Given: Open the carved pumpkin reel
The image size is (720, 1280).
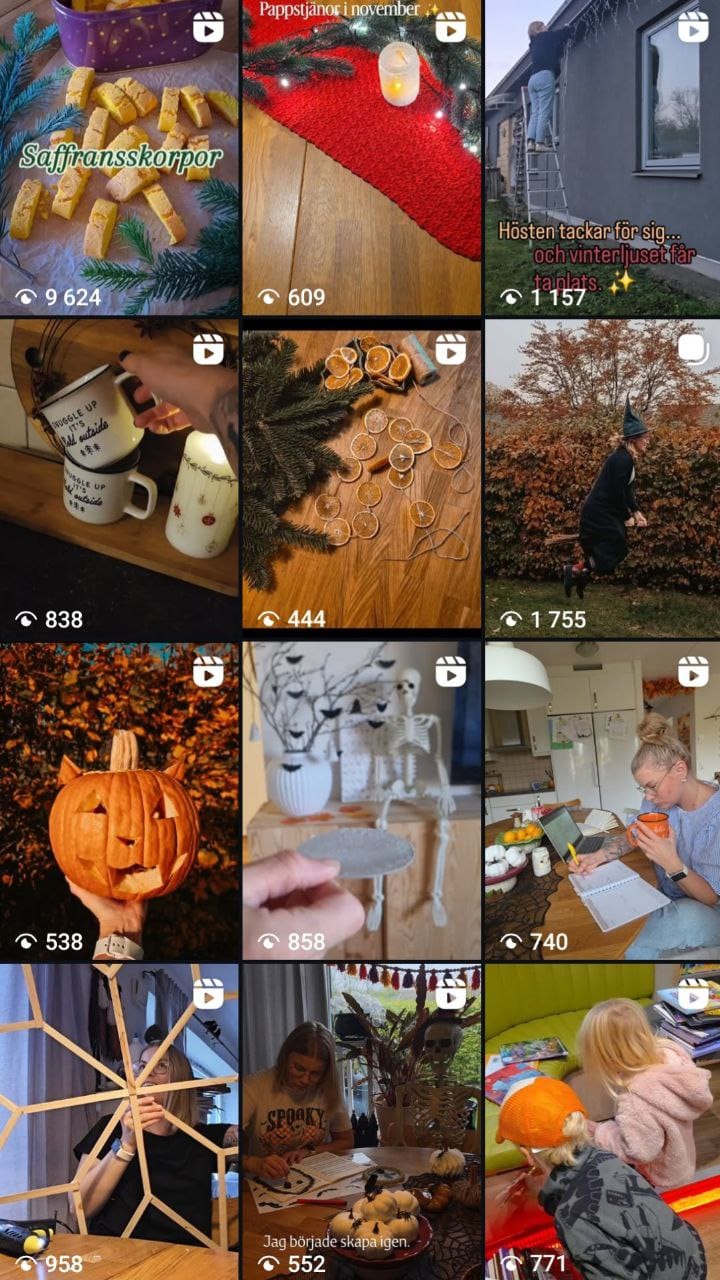Looking at the screenshot, I should point(119,800).
